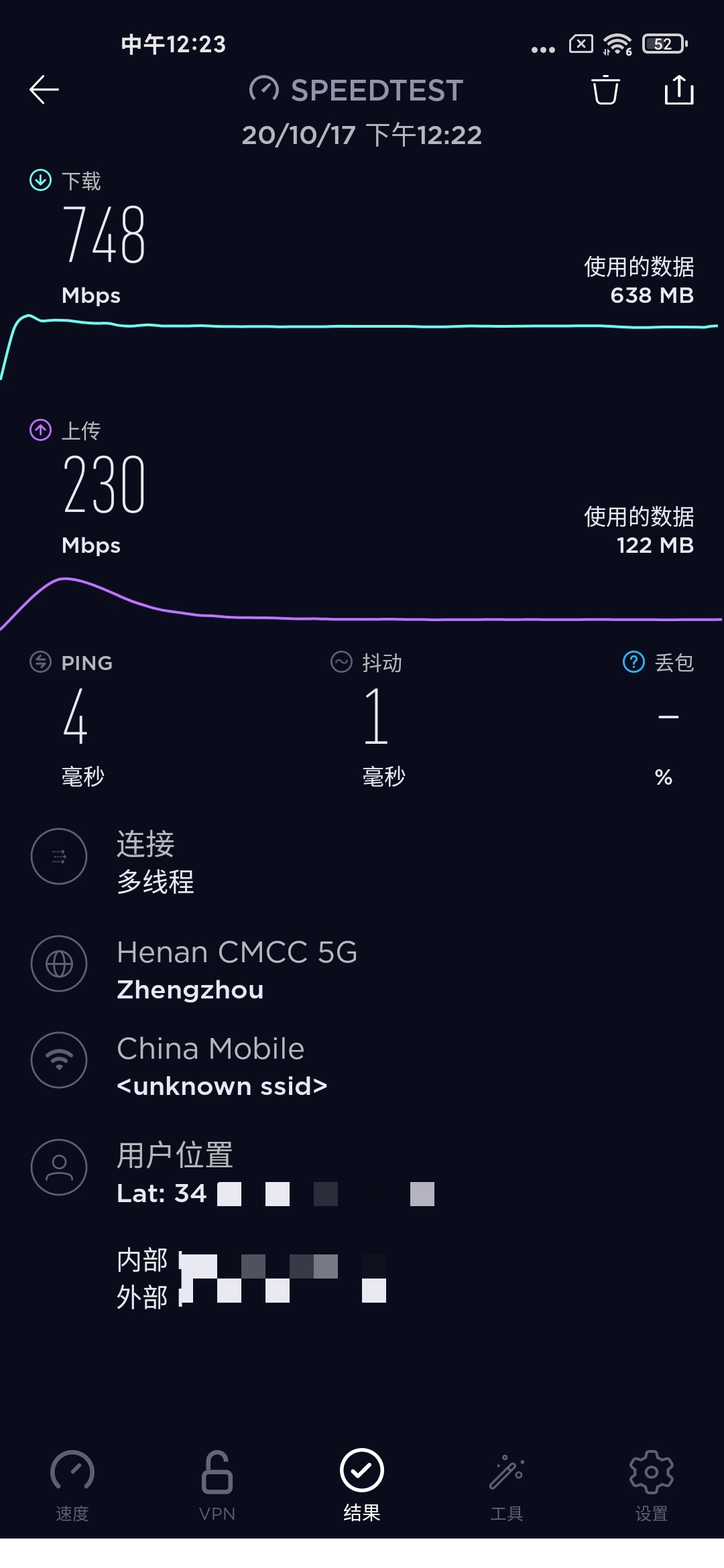Share the test result via share icon
The height and width of the screenshot is (1568, 724).
pos(679,90)
